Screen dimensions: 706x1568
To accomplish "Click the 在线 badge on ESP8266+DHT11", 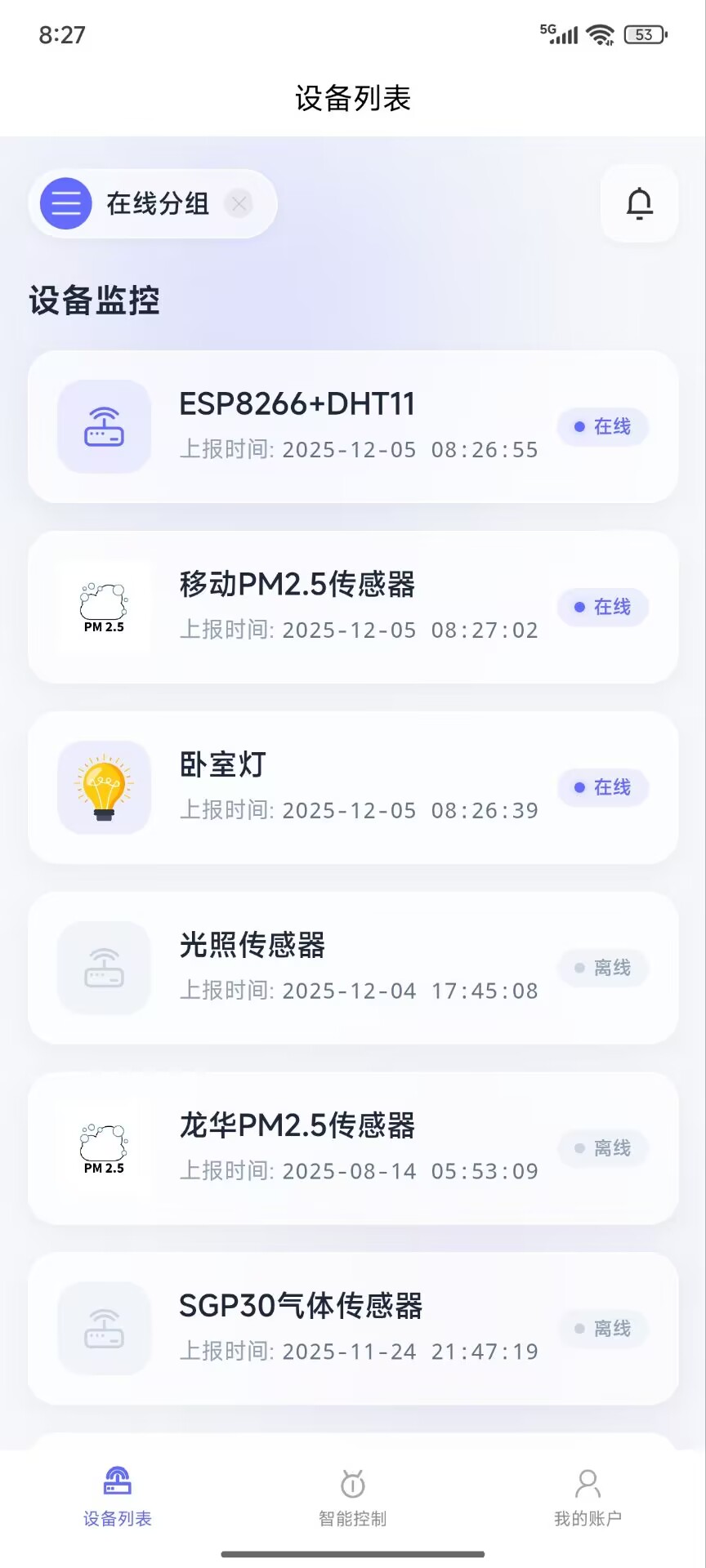I will pyautogui.click(x=602, y=426).
